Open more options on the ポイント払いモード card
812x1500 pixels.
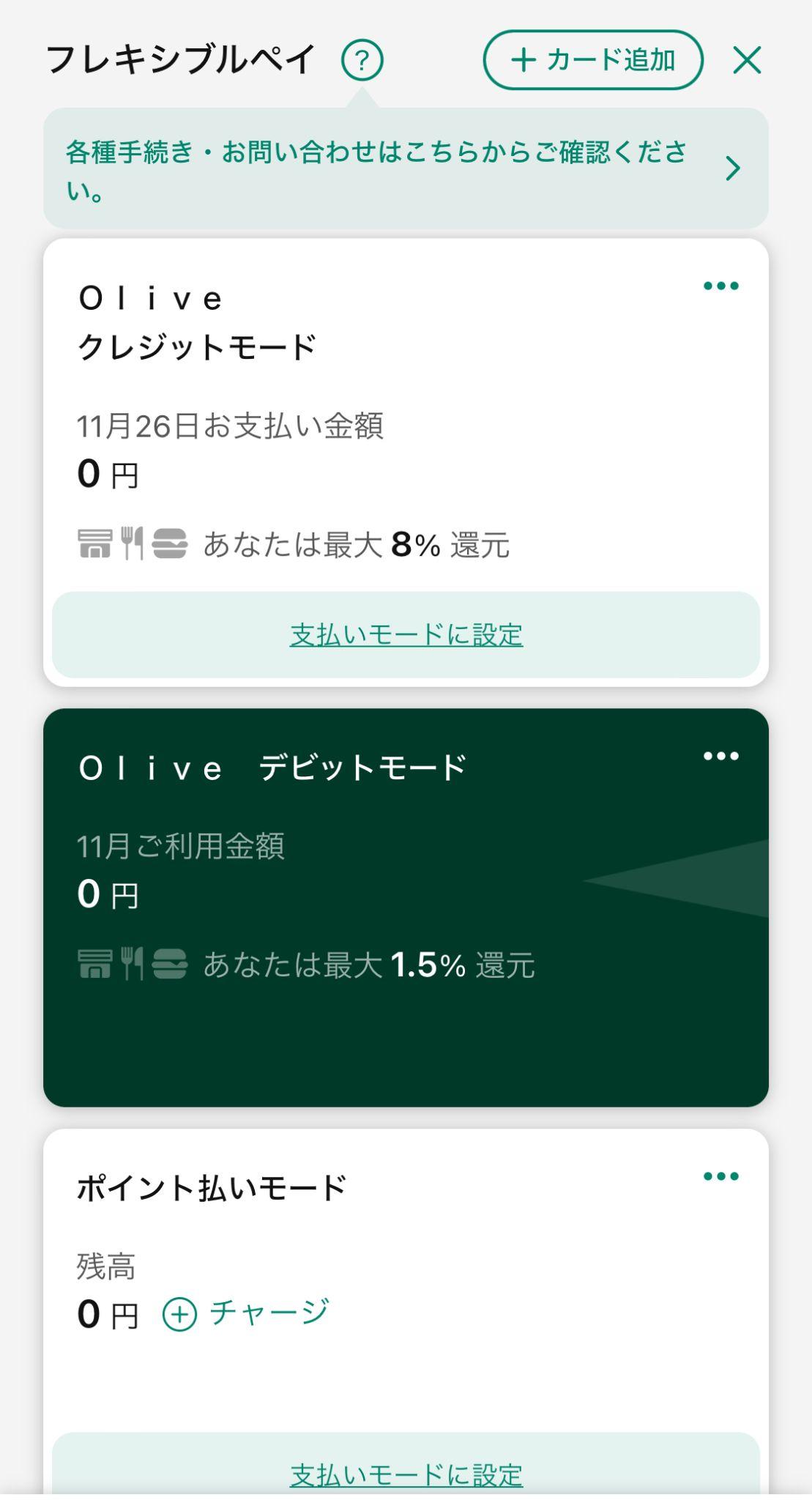pyautogui.click(x=720, y=1176)
